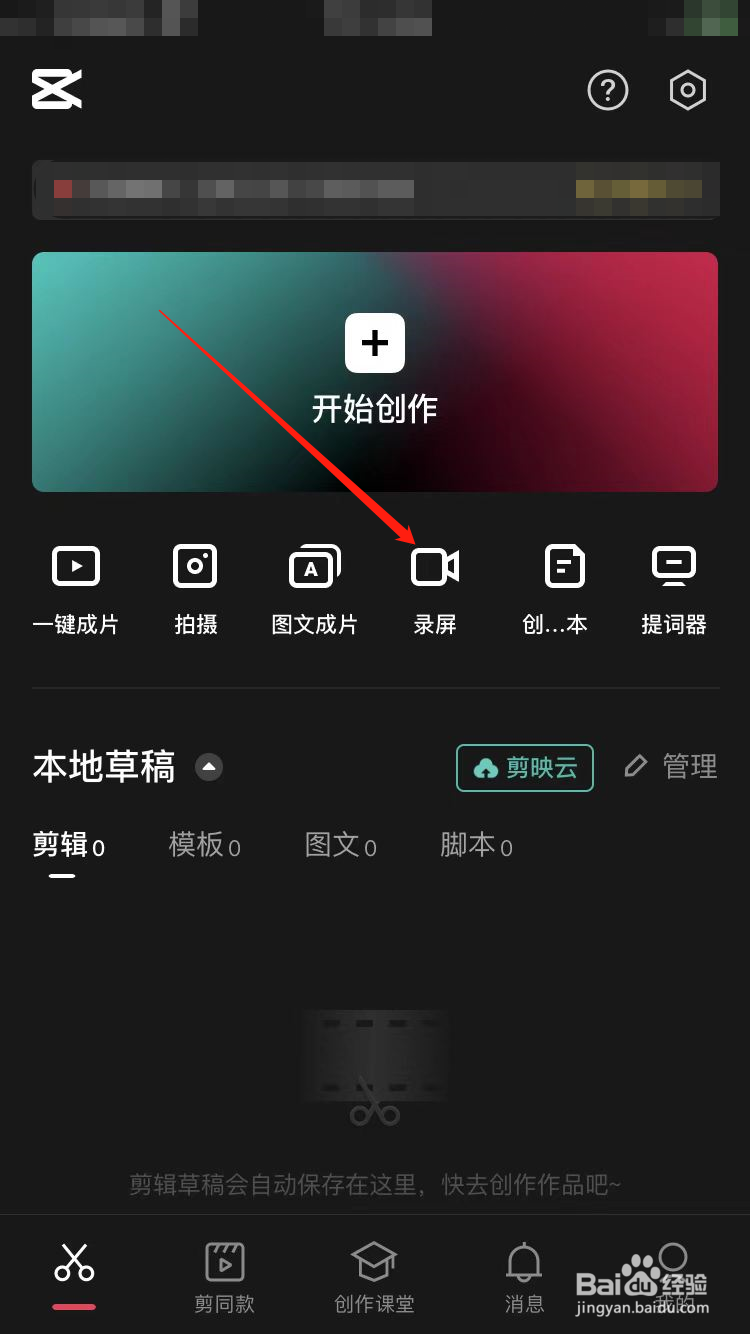Tap 开始创作 to start creating
The height and width of the screenshot is (1334, 750).
pos(375,372)
